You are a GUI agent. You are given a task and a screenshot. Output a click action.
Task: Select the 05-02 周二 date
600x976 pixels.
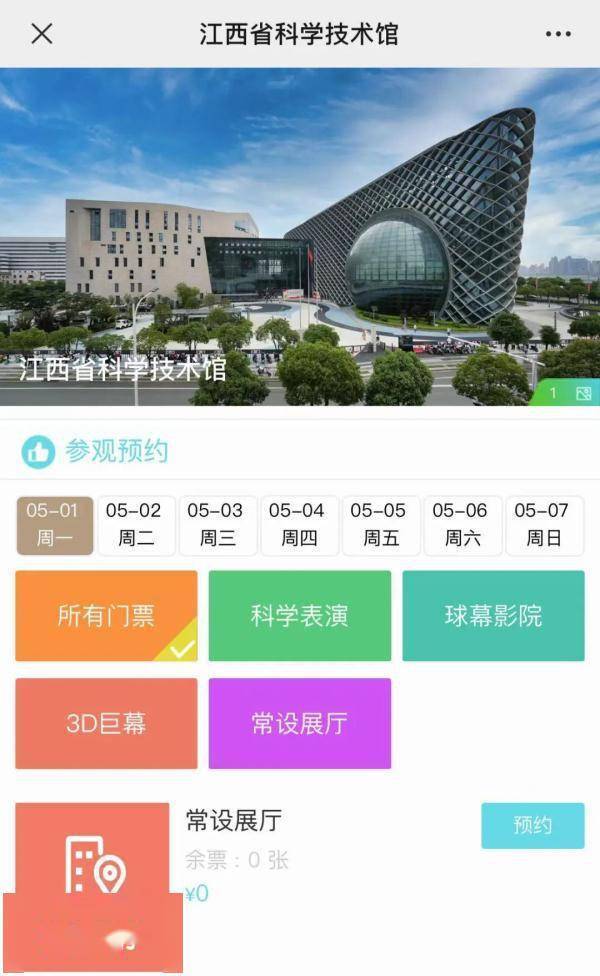coord(136,525)
